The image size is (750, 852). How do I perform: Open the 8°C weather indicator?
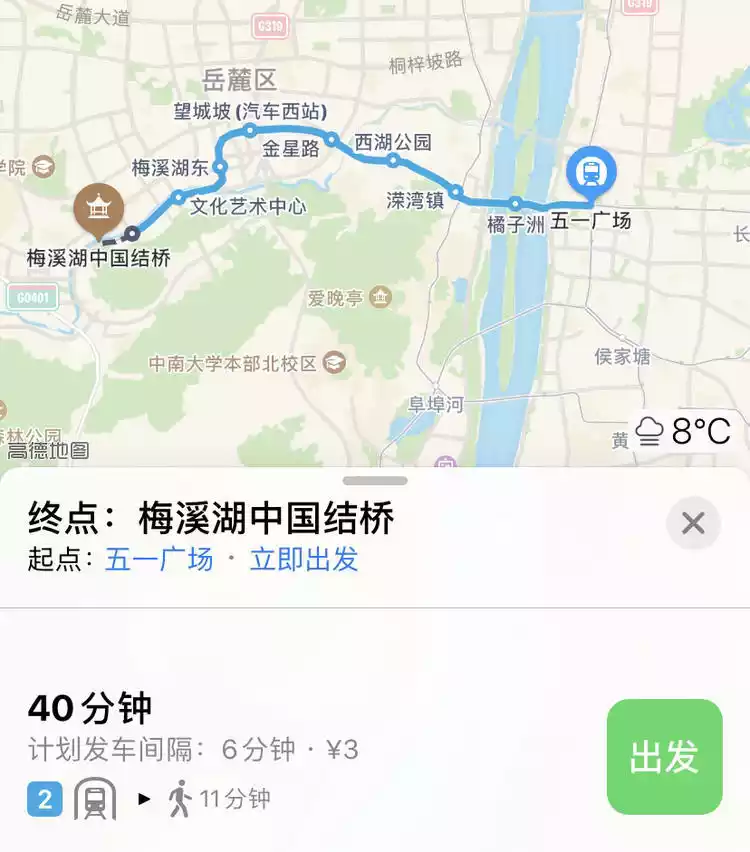pyautogui.click(x=685, y=432)
